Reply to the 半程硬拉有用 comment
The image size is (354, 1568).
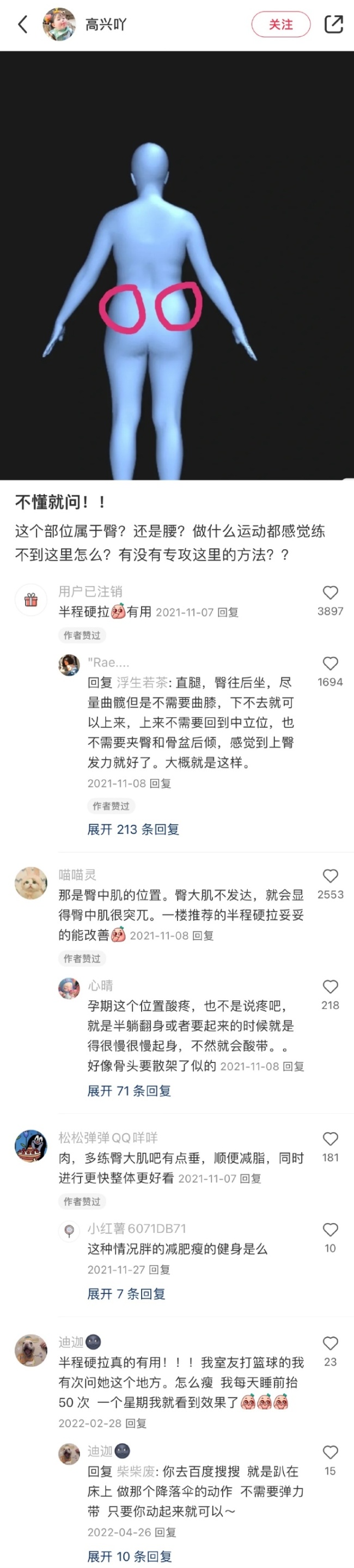pos(228,612)
